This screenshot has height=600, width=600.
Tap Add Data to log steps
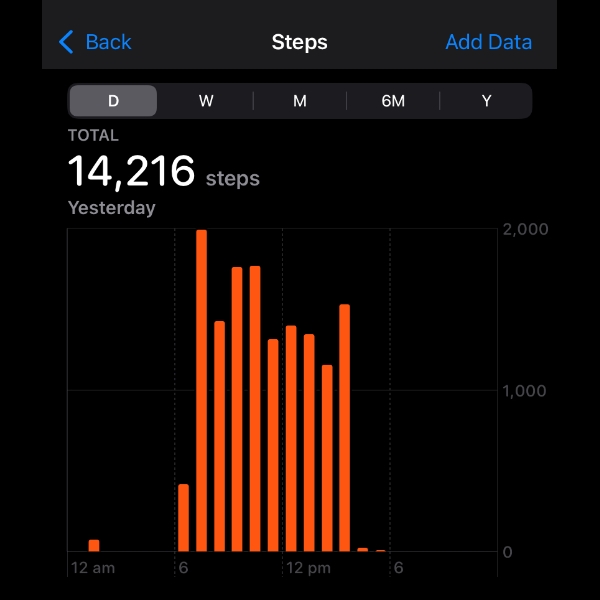(488, 42)
